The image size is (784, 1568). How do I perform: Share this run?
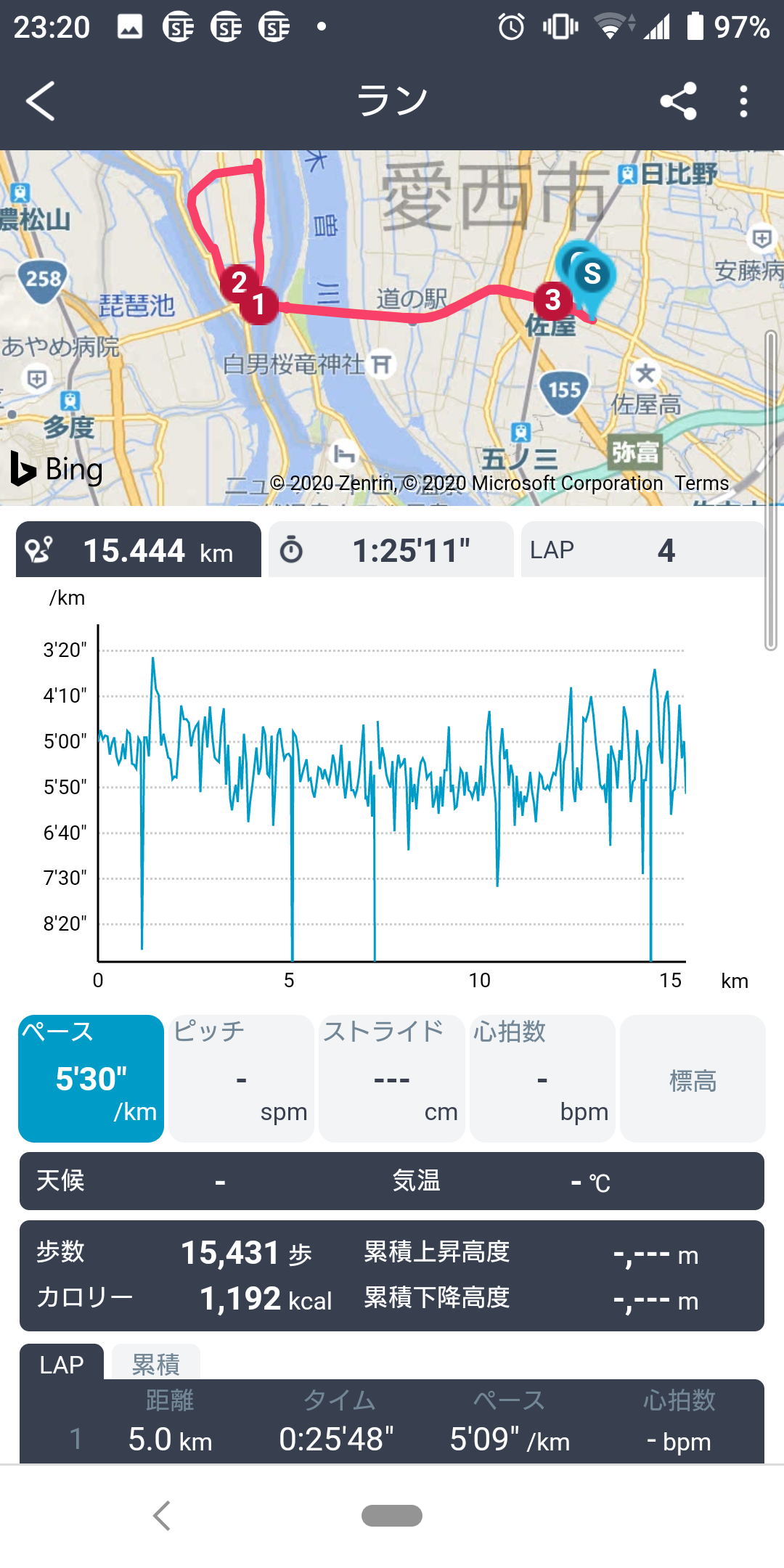point(679,101)
